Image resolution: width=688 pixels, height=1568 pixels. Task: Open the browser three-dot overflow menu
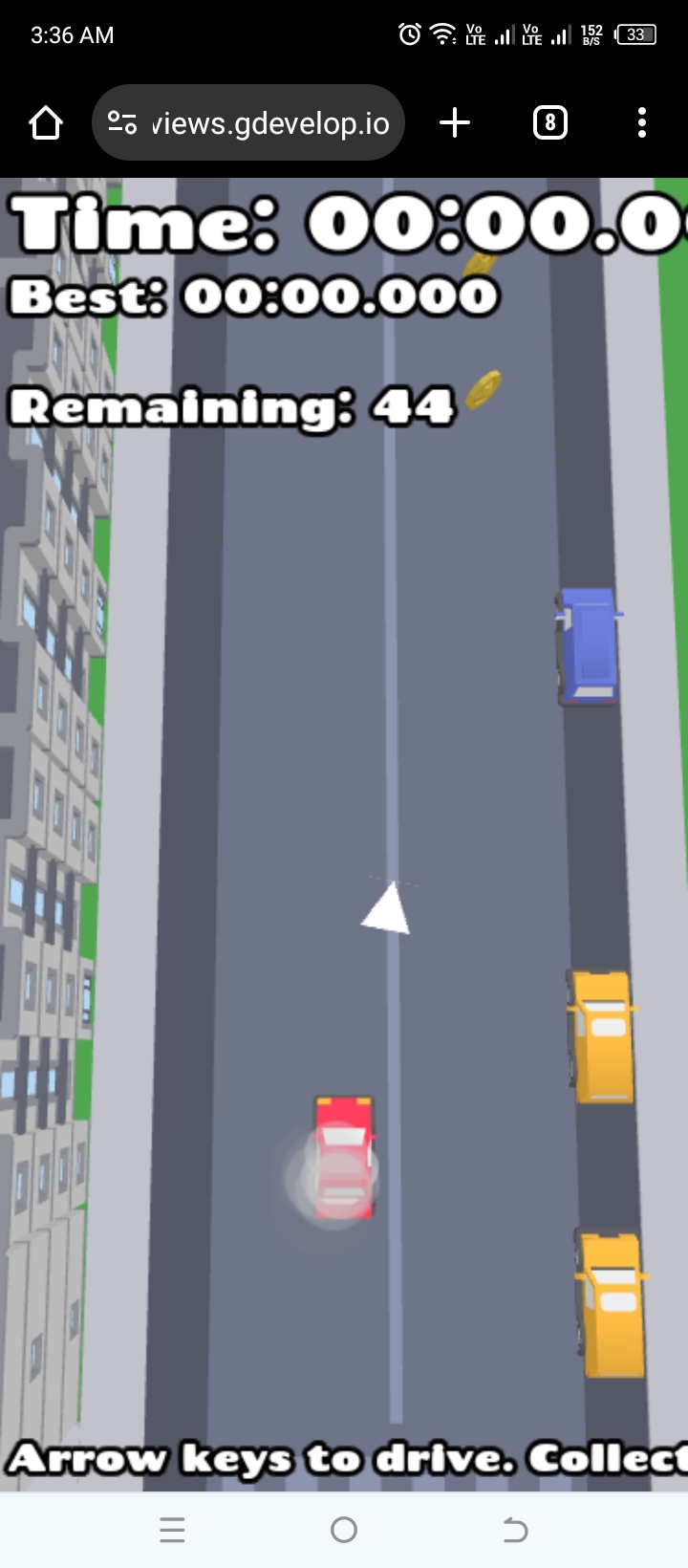tap(641, 121)
